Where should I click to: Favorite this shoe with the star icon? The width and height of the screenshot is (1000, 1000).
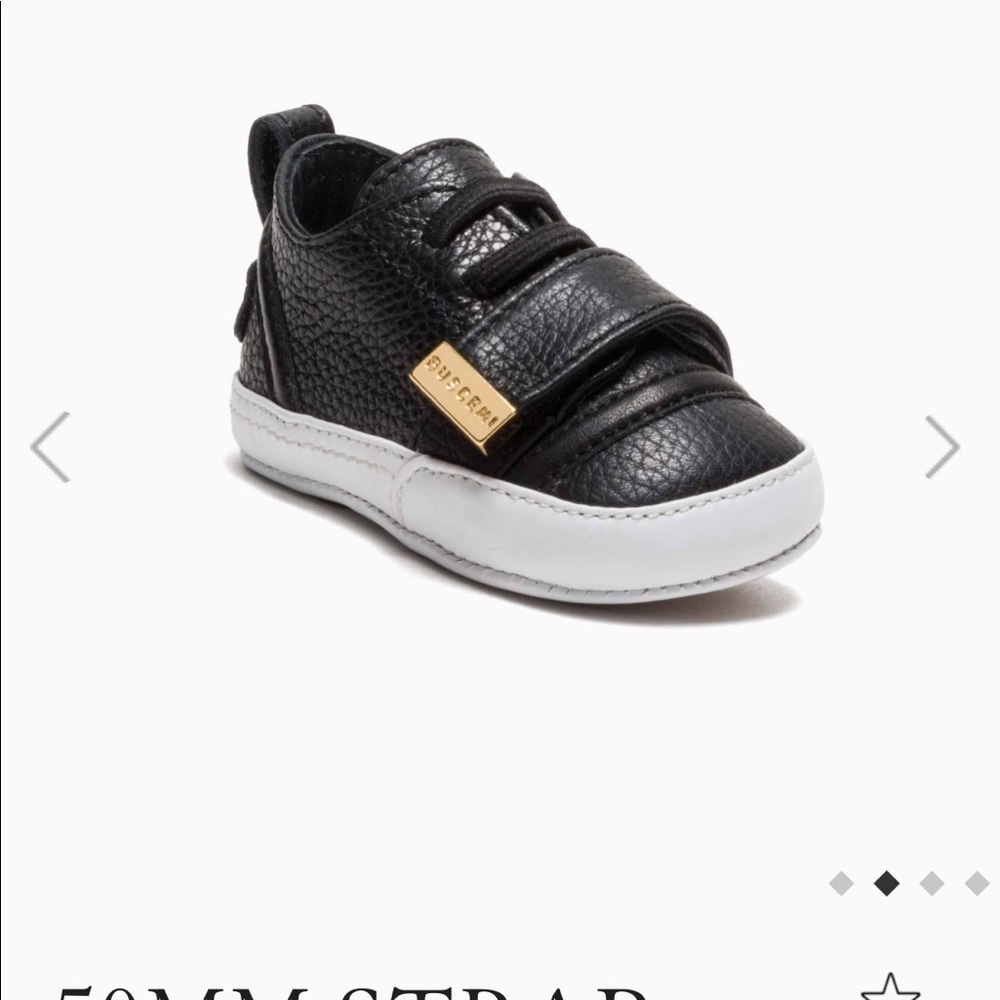890,988
